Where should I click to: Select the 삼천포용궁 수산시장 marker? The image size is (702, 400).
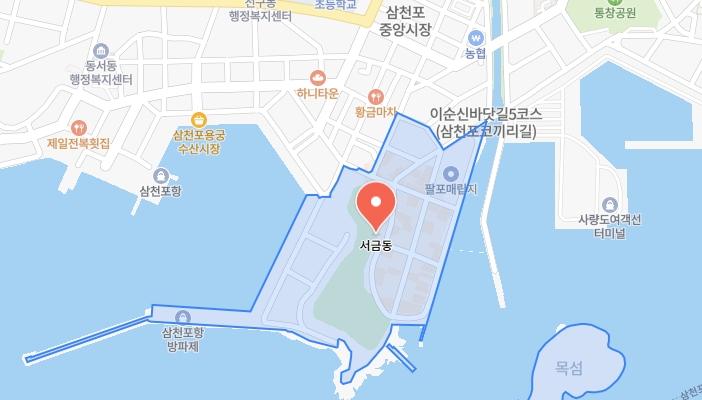[x=198, y=119]
